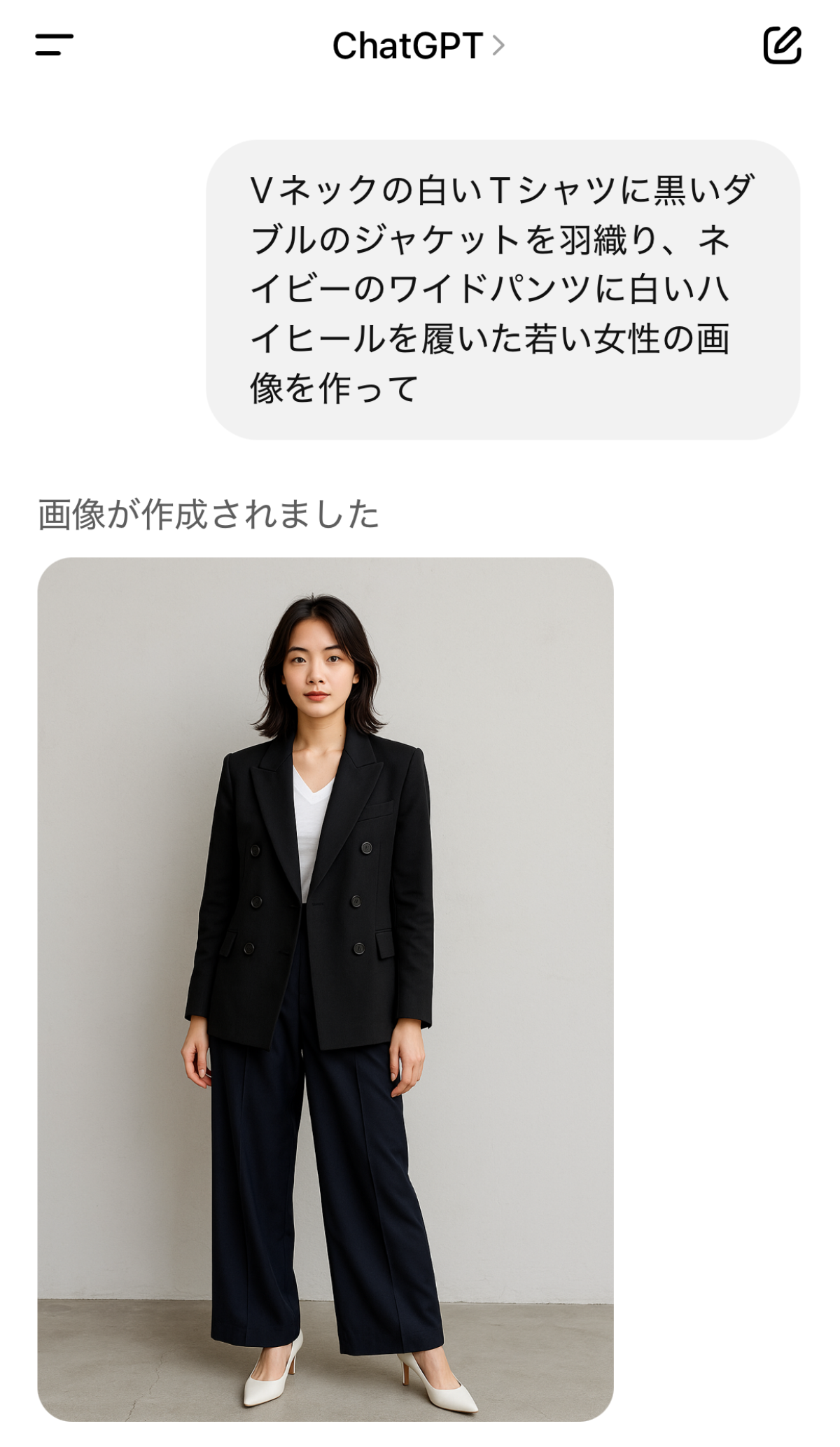Open the ChatGPT model selector
The image size is (840, 1447).
(418, 46)
